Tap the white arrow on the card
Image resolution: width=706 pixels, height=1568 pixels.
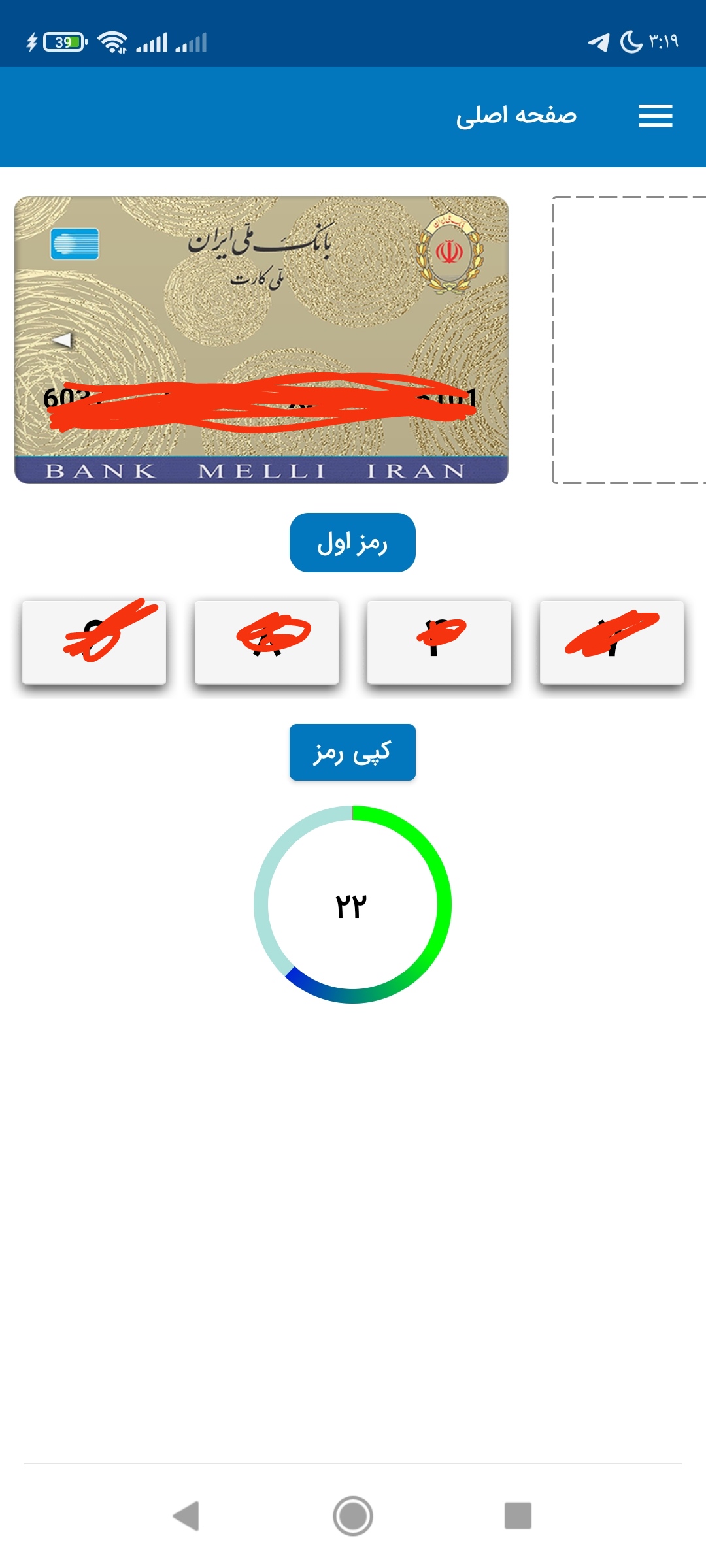point(62,340)
